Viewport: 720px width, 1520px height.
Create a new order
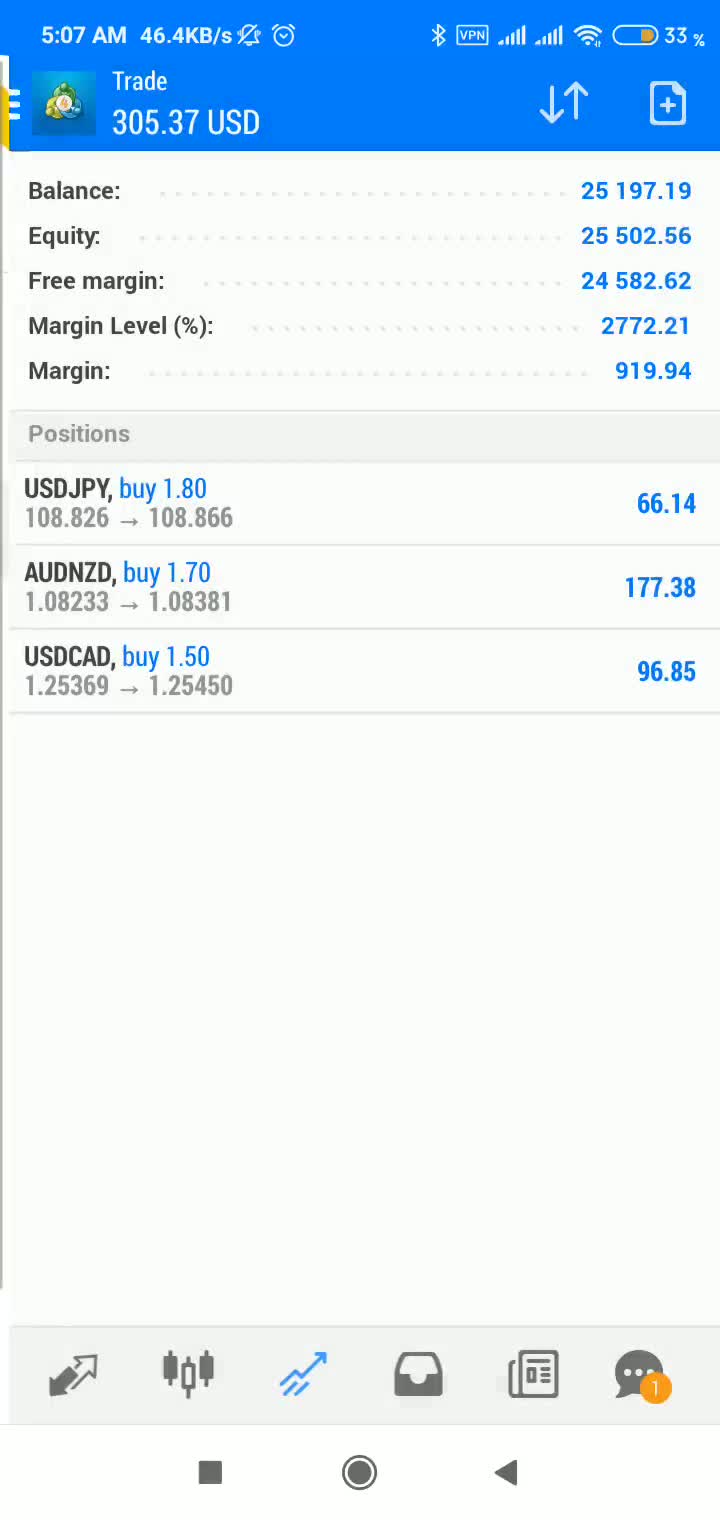tap(667, 103)
